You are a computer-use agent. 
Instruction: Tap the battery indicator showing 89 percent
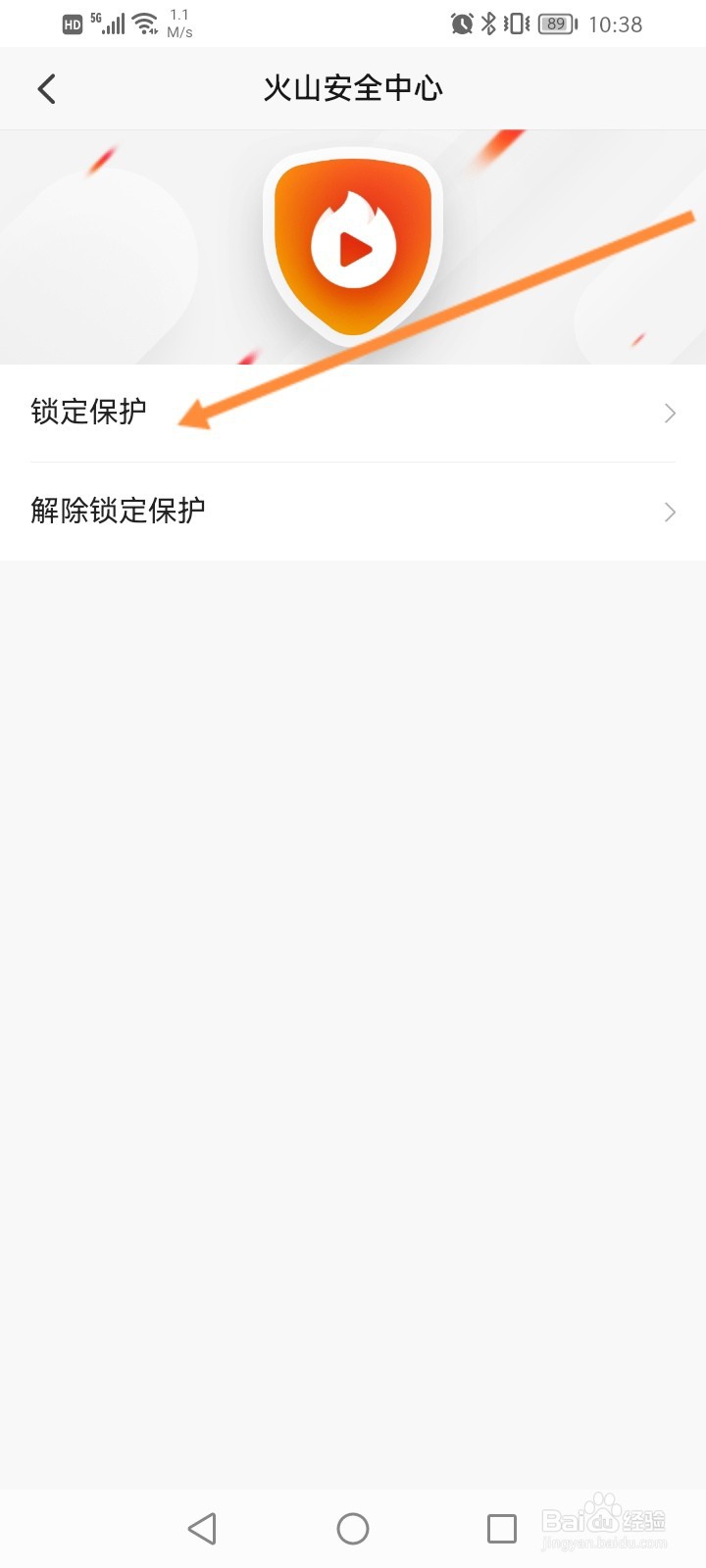click(x=555, y=24)
